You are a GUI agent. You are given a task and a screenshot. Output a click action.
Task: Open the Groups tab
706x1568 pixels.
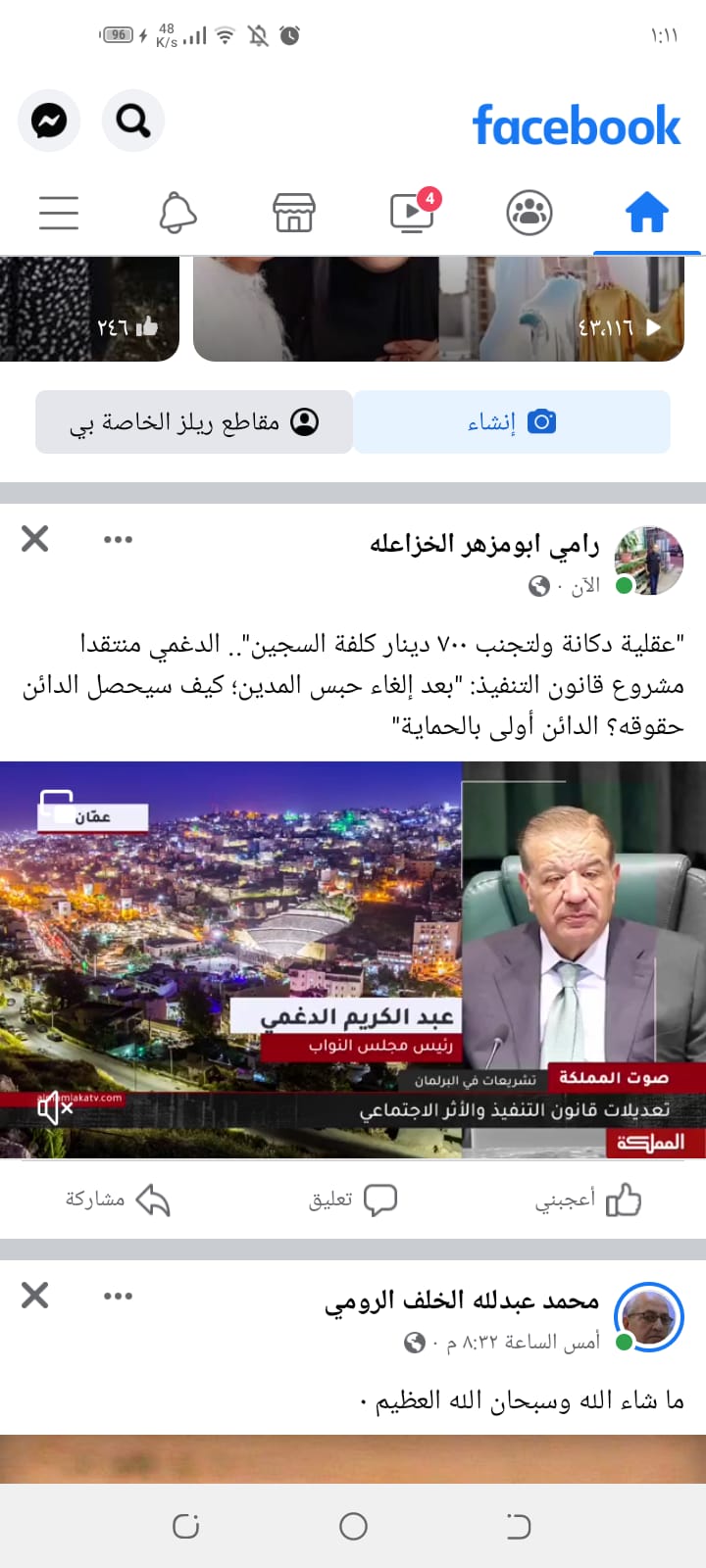529,213
